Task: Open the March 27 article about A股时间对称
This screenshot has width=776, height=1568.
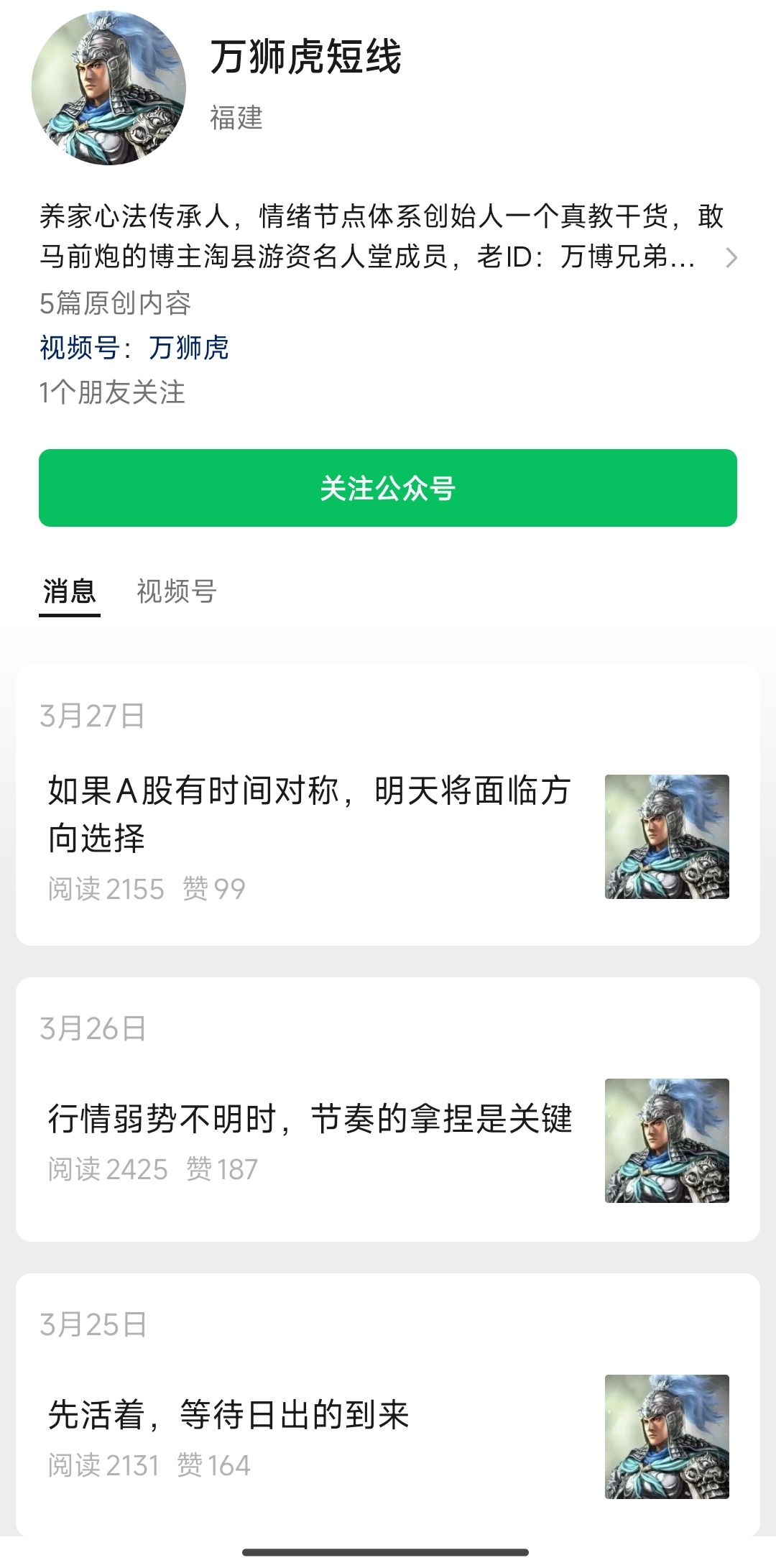Action: click(x=309, y=813)
